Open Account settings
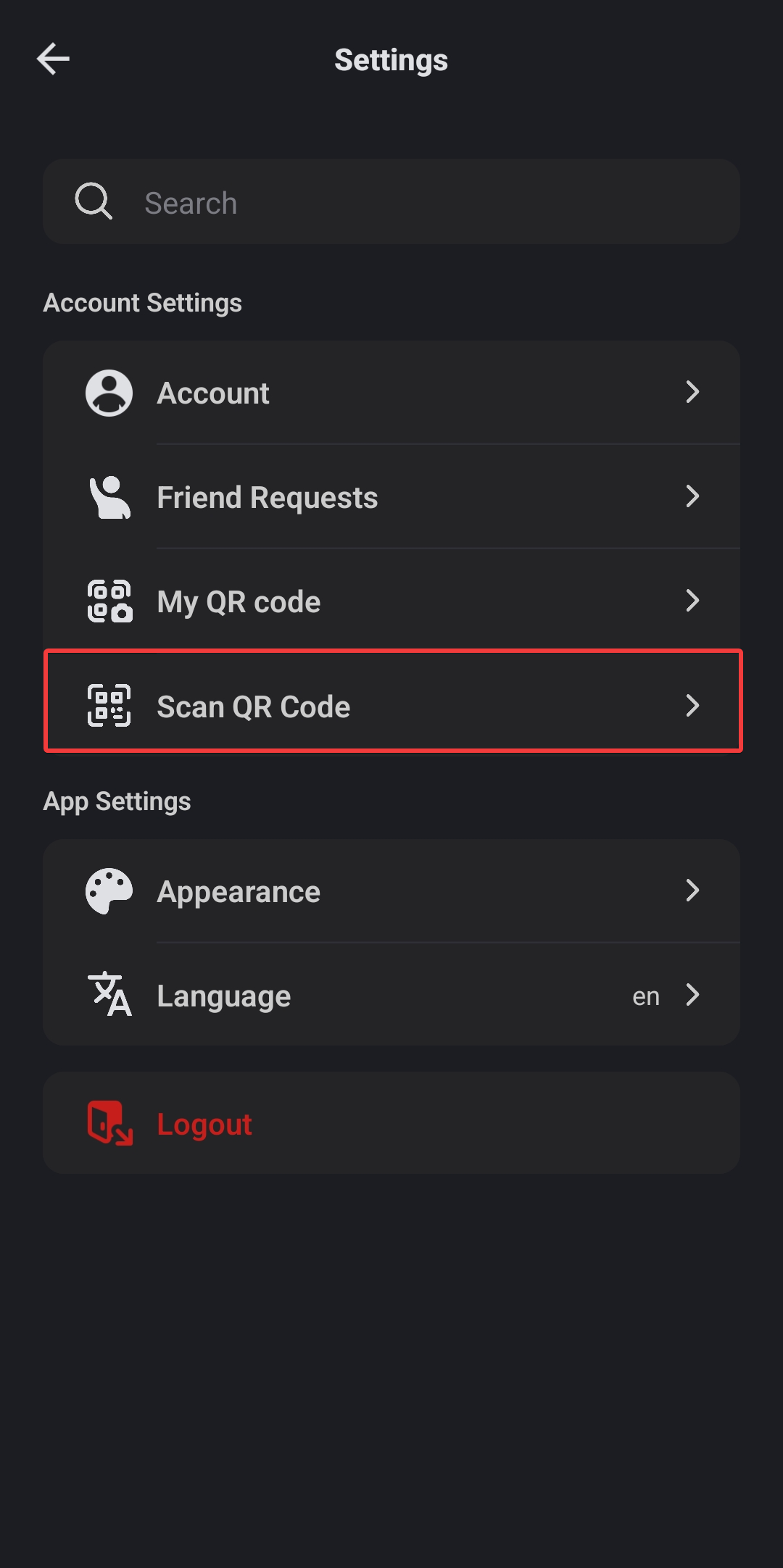 coord(391,393)
